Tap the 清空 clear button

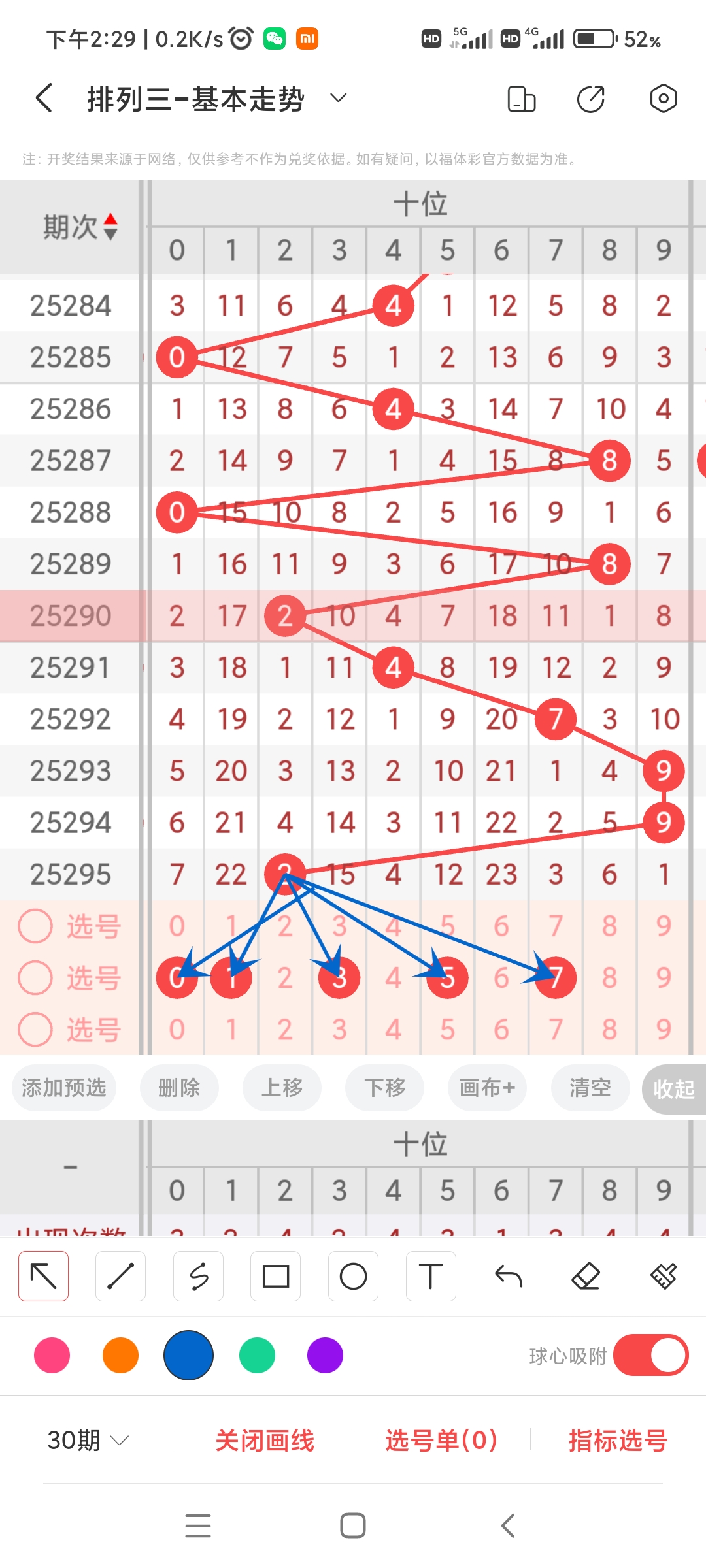pyautogui.click(x=589, y=1088)
